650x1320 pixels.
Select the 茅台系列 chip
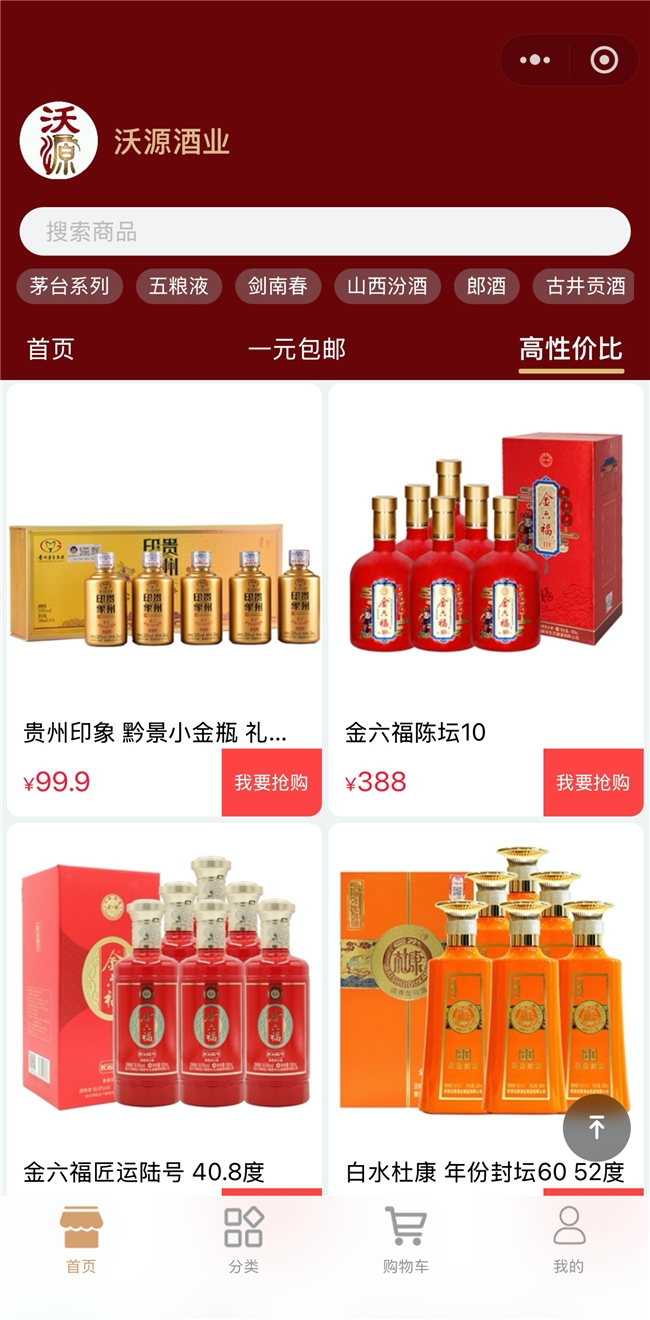(x=69, y=286)
